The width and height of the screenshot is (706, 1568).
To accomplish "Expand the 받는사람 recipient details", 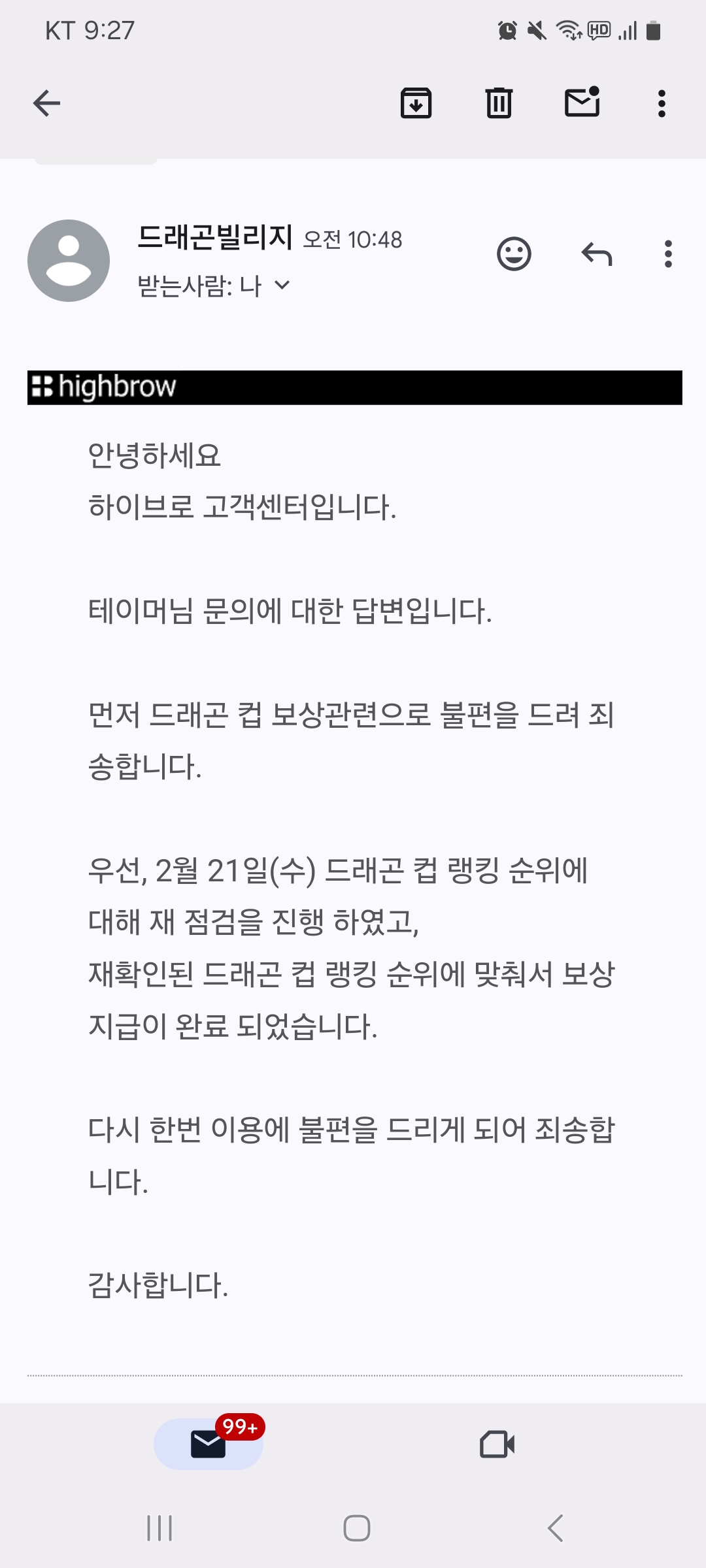I will point(282,286).
